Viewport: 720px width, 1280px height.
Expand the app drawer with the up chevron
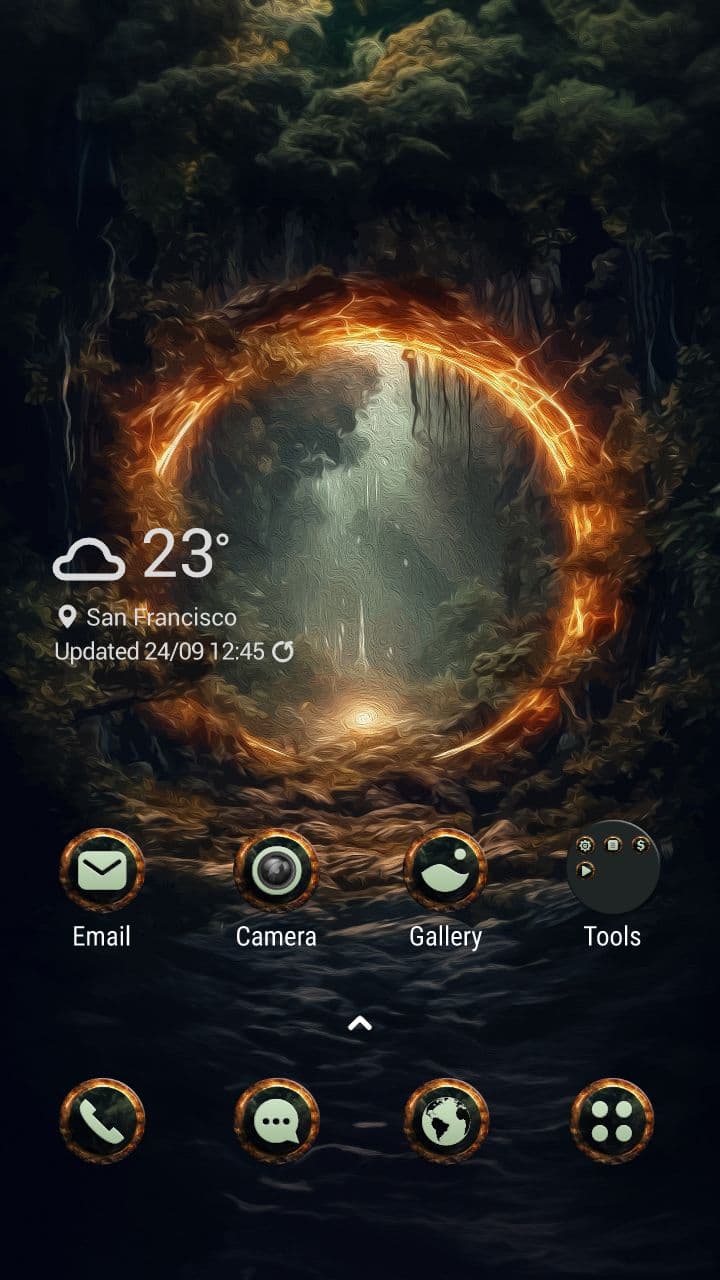(360, 1022)
